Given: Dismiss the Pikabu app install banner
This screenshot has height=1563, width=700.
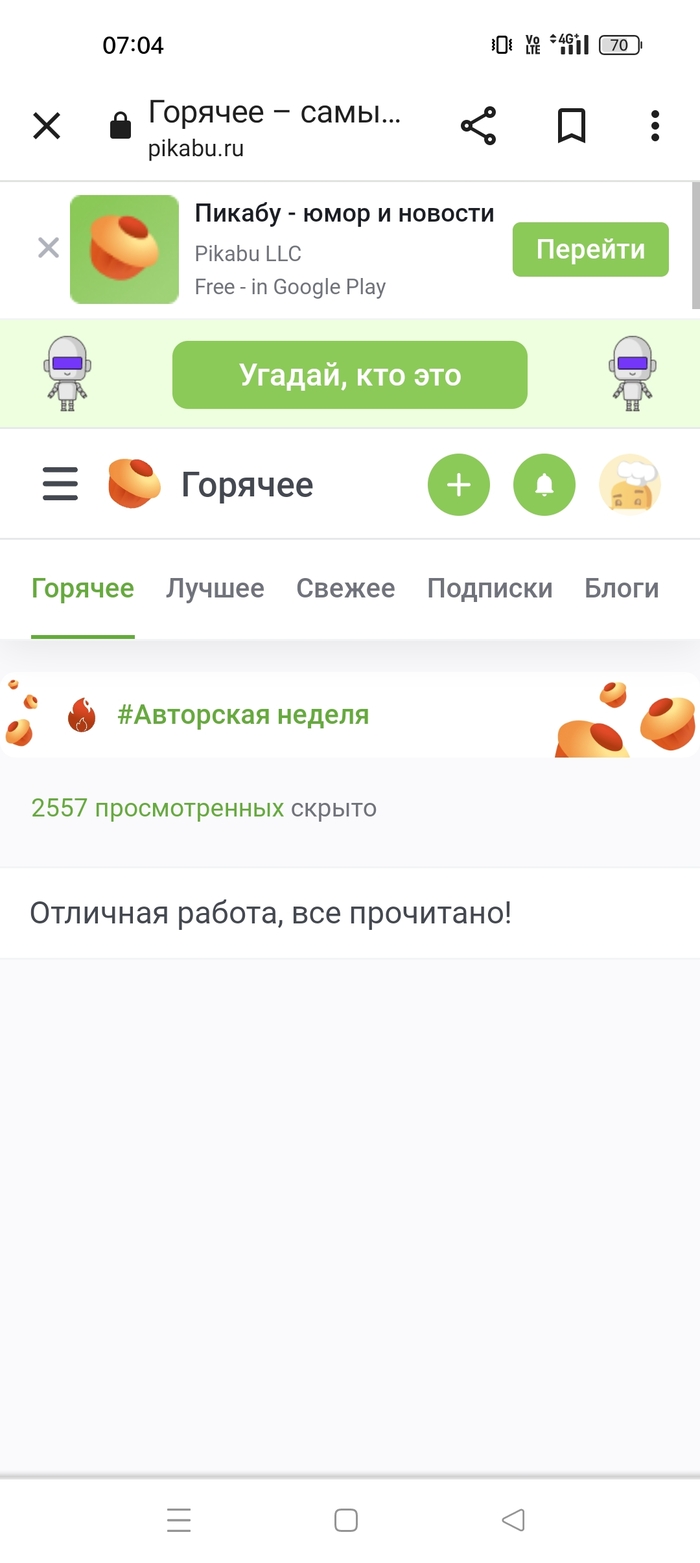Looking at the screenshot, I should [48, 248].
